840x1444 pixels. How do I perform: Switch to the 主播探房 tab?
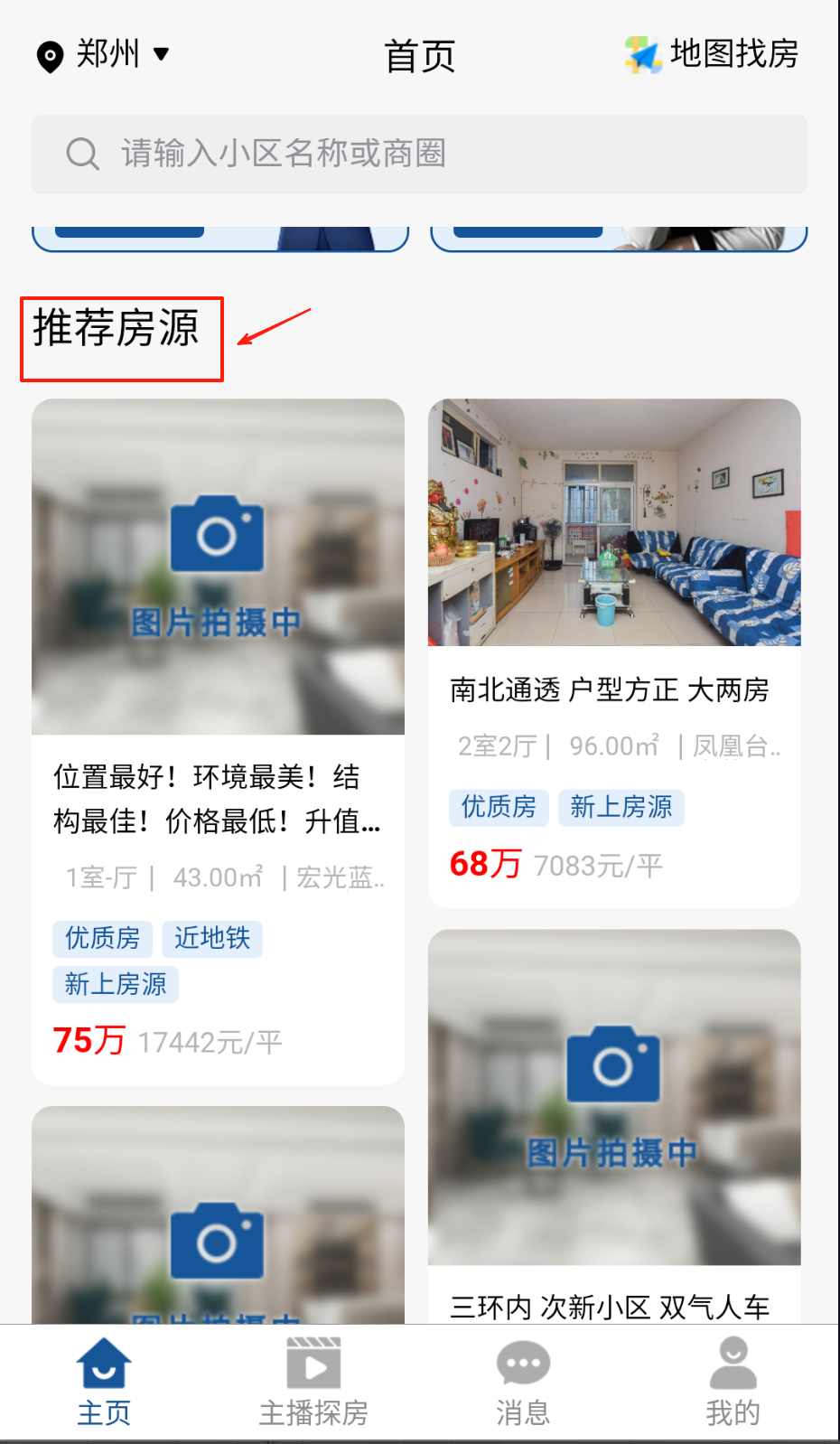[313, 1383]
